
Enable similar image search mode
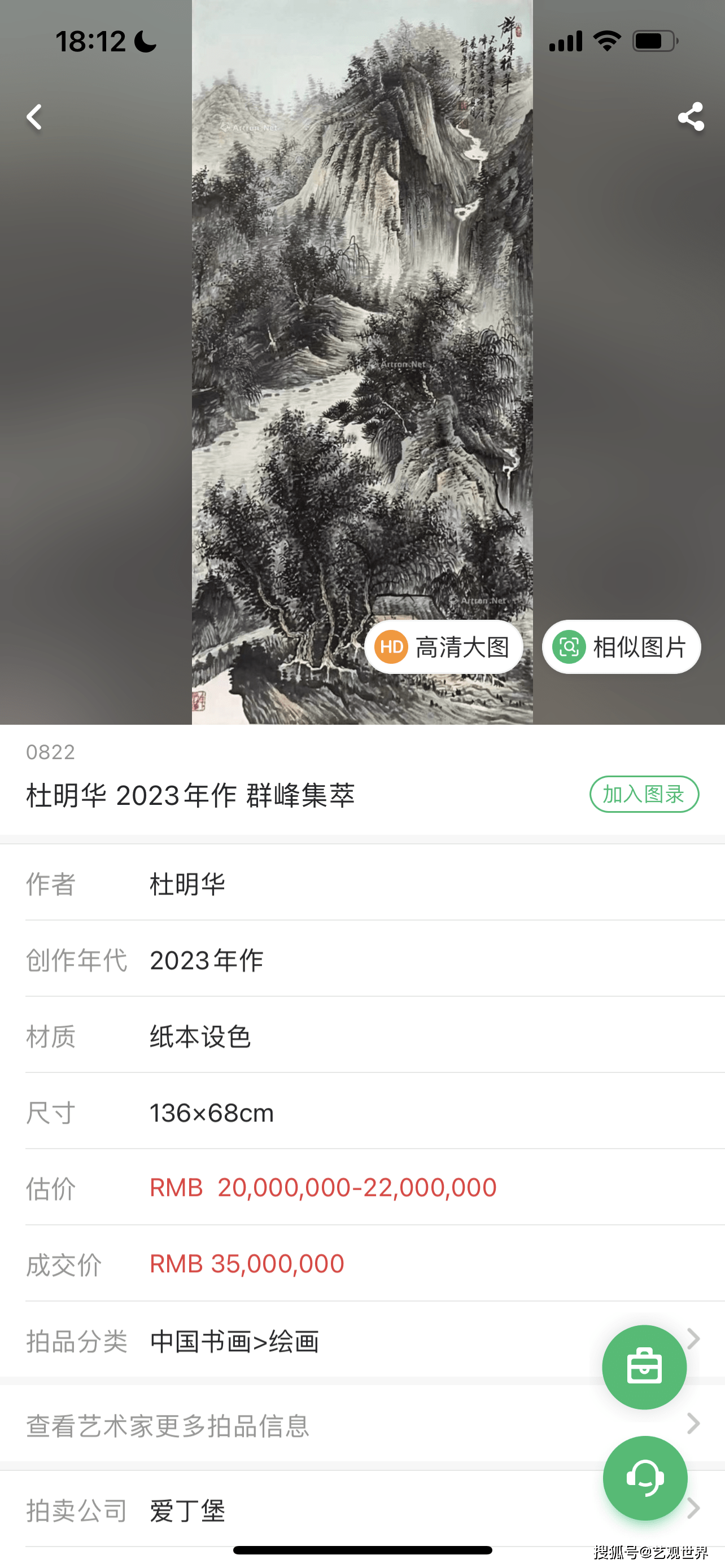[x=621, y=647]
